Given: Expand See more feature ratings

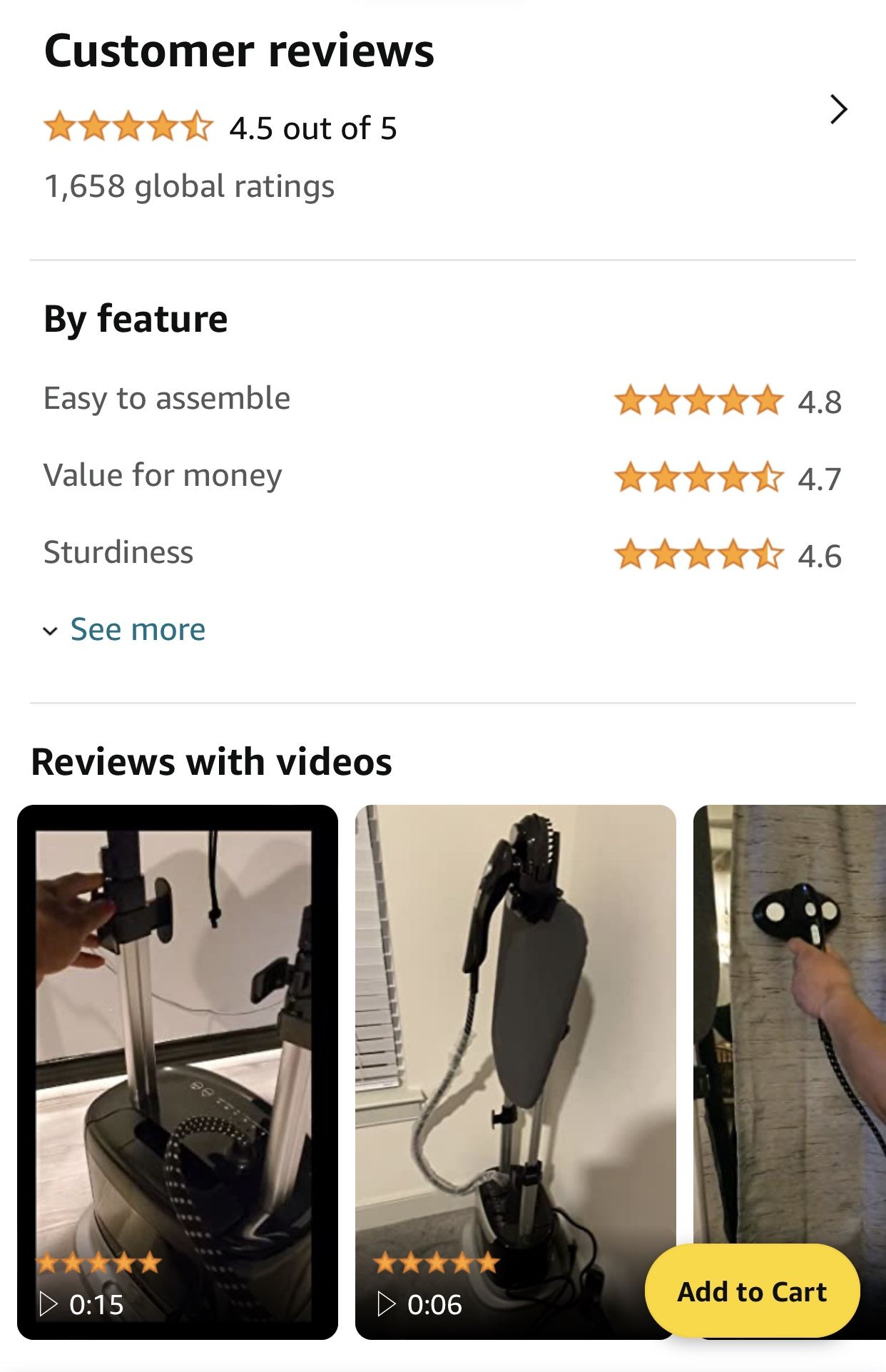Looking at the screenshot, I should (x=137, y=629).
